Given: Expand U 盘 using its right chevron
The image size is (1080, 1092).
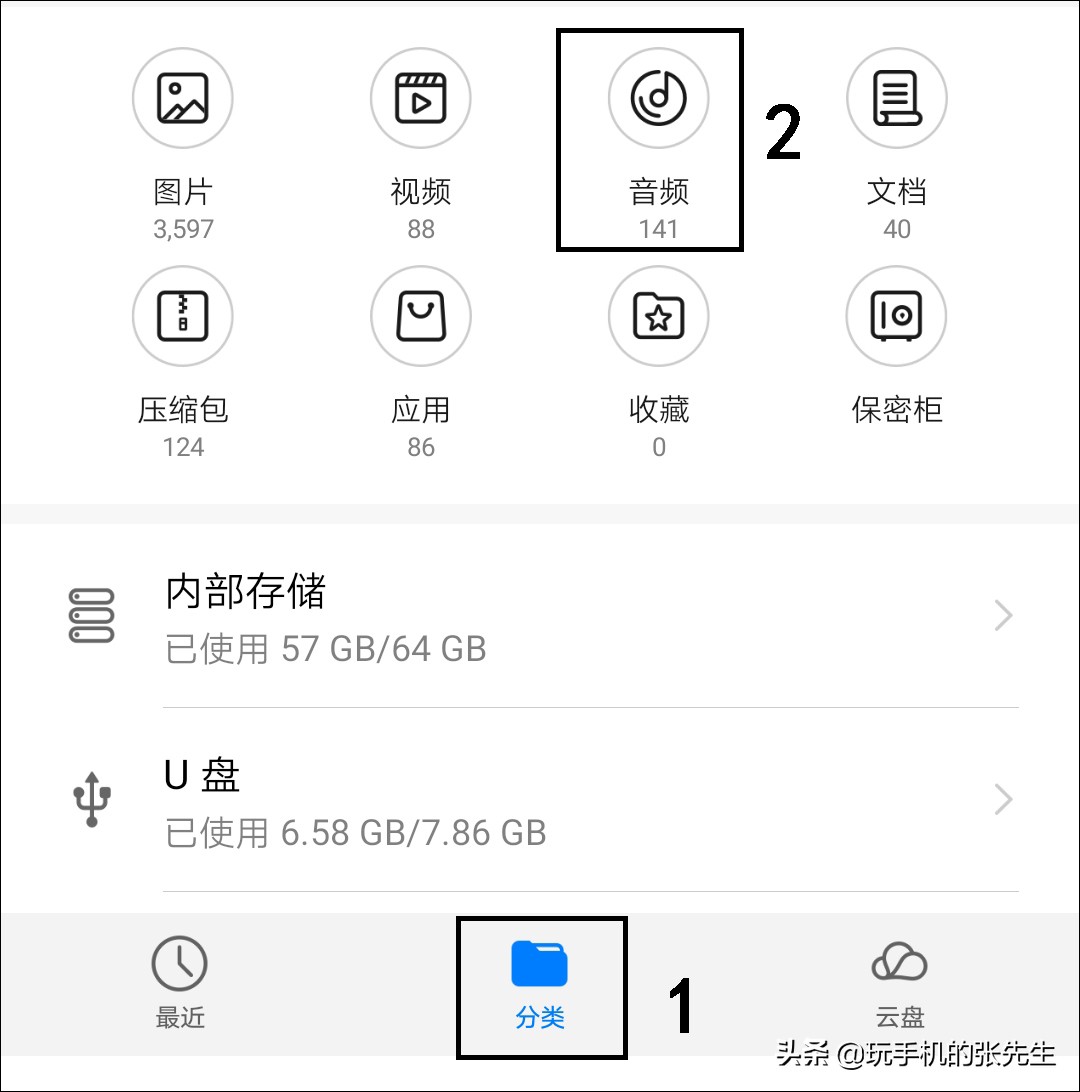Looking at the screenshot, I should point(1003,799).
